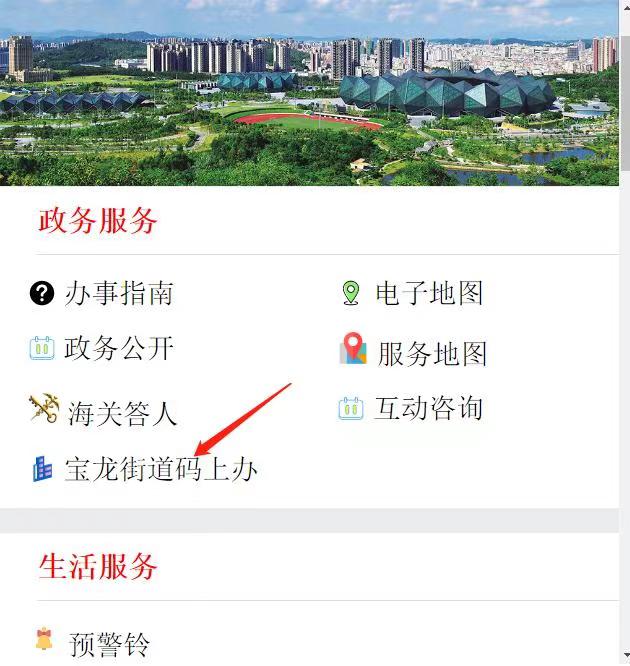Image resolution: width=630 pixels, height=666 pixels.
Task: Open 办事指南 service guide
Action: [118, 293]
